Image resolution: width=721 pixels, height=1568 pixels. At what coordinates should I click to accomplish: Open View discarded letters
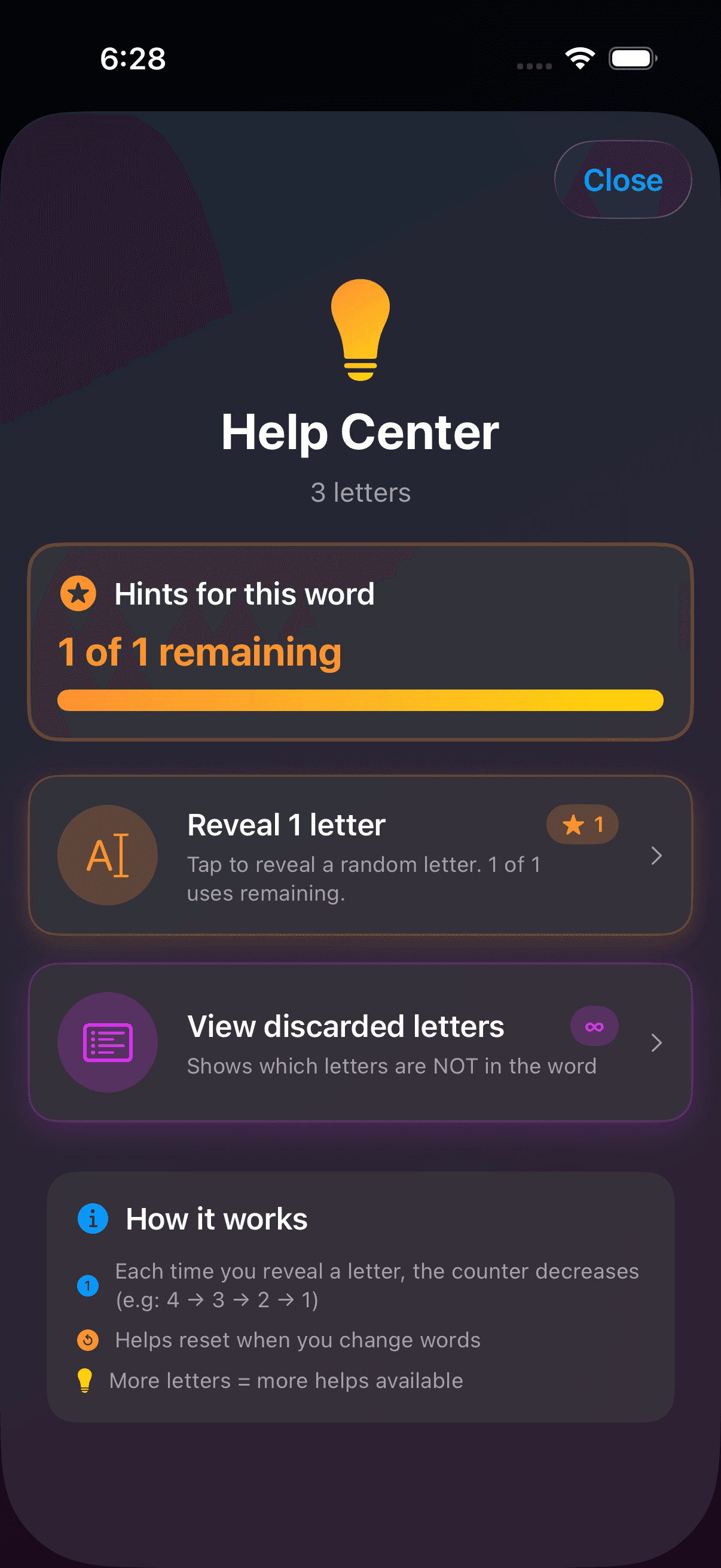coord(360,1042)
